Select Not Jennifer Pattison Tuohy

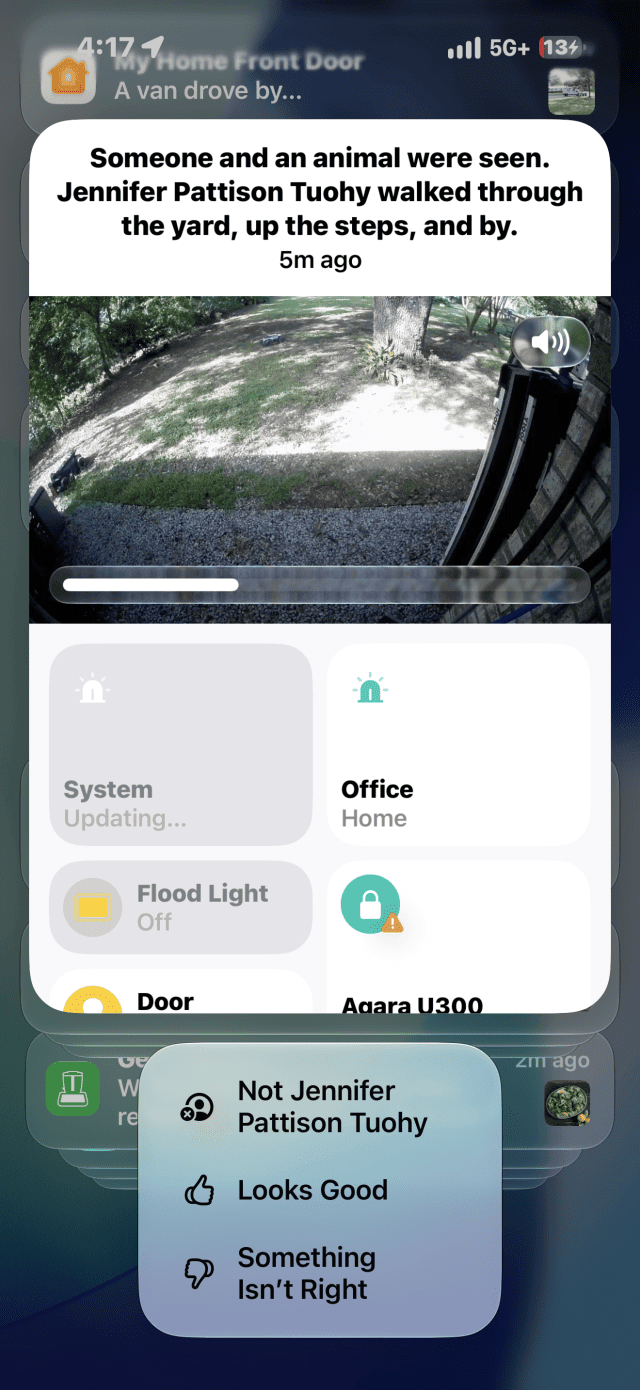[319, 1107]
